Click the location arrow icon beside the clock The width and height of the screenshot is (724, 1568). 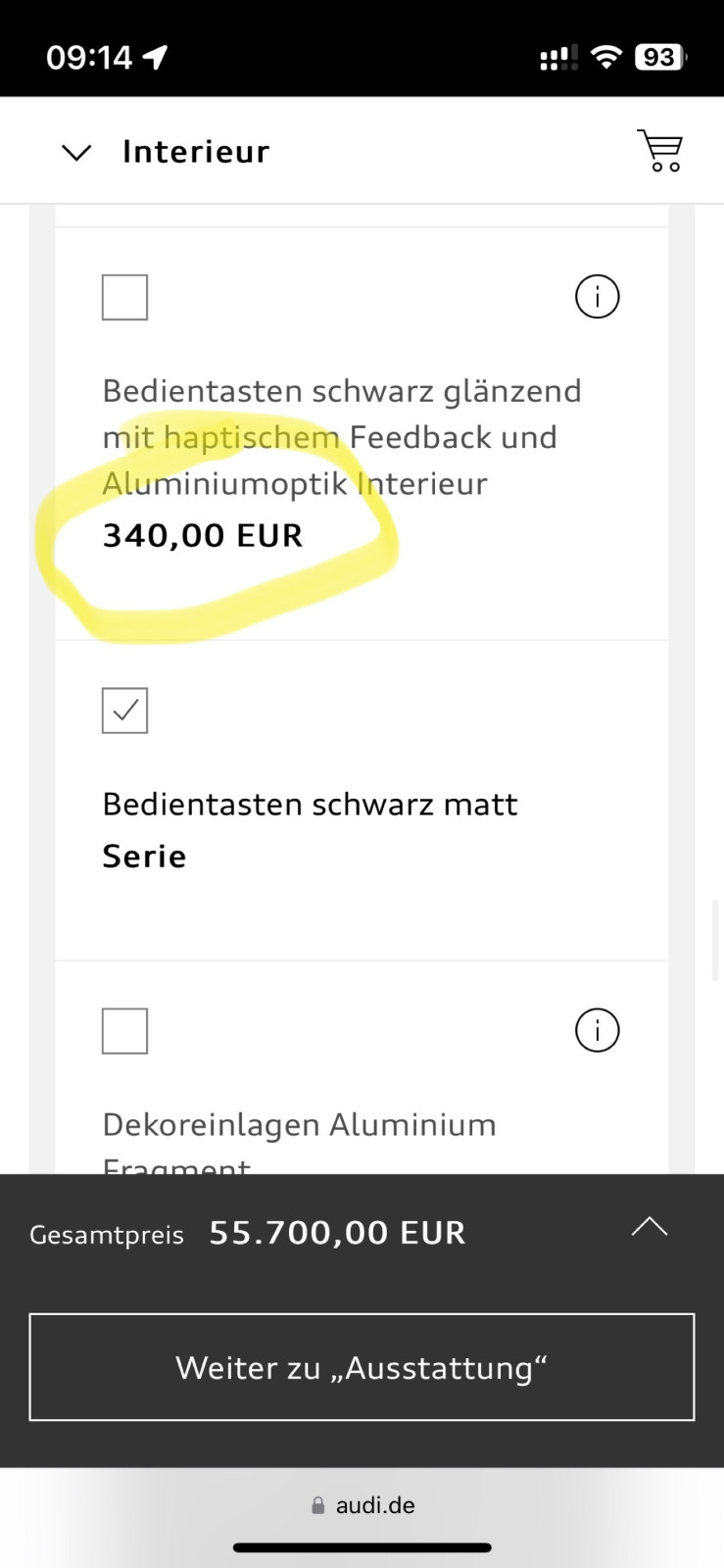point(155,57)
